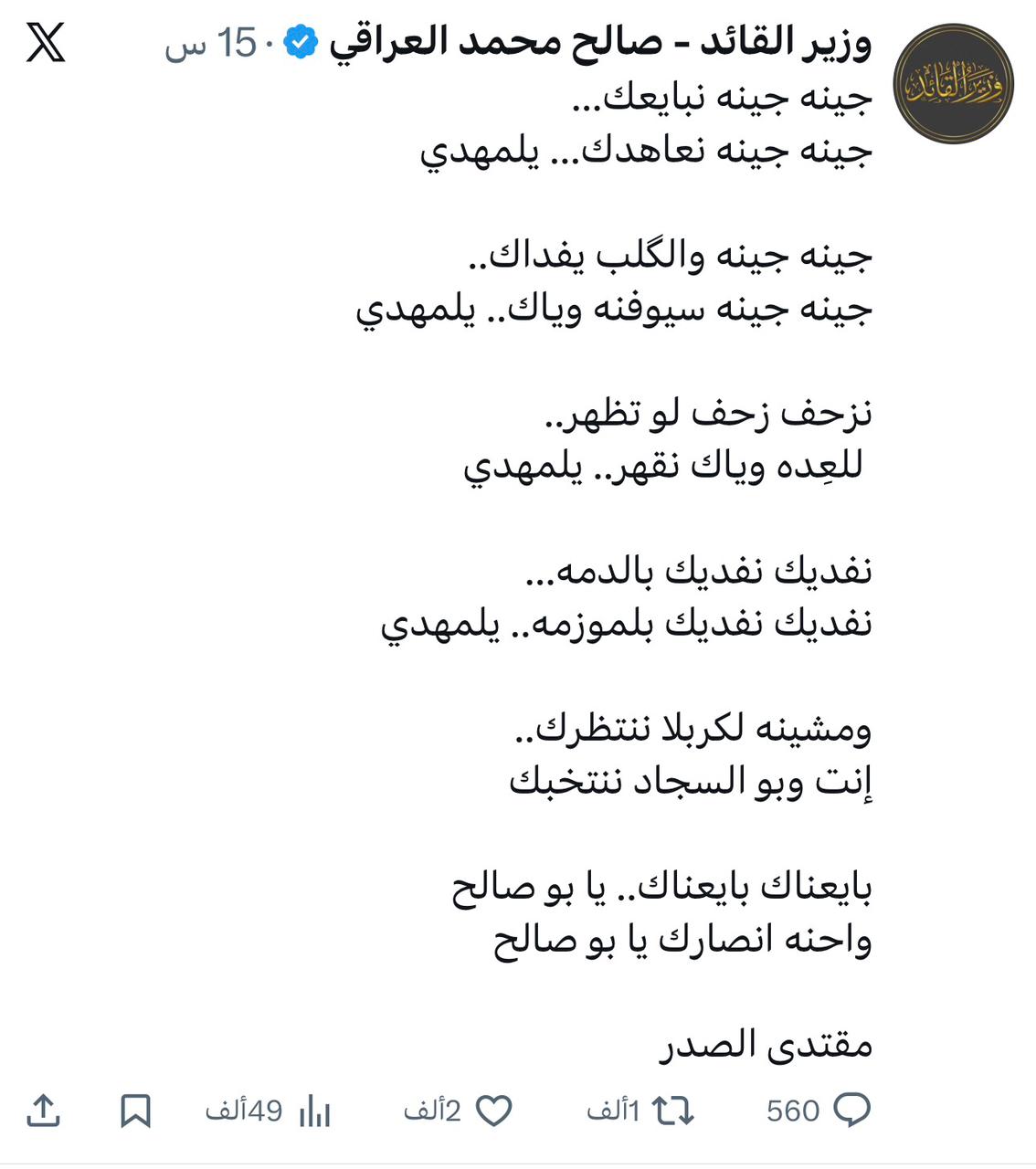The width and height of the screenshot is (1036, 1169).
Task: View the post's analytics
Action: pyautogui.click(x=313, y=1111)
